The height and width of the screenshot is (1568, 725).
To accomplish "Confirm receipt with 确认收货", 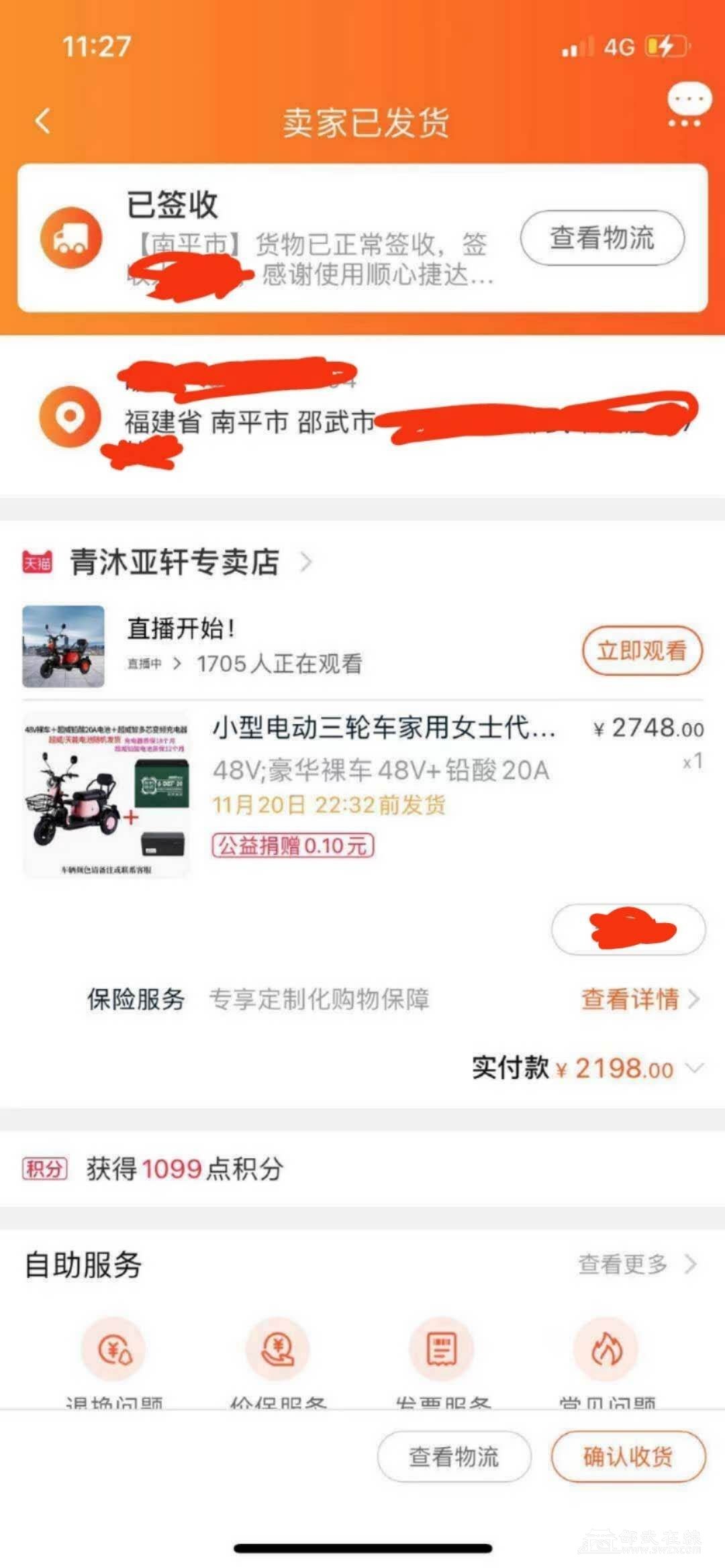I will (628, 1457).
